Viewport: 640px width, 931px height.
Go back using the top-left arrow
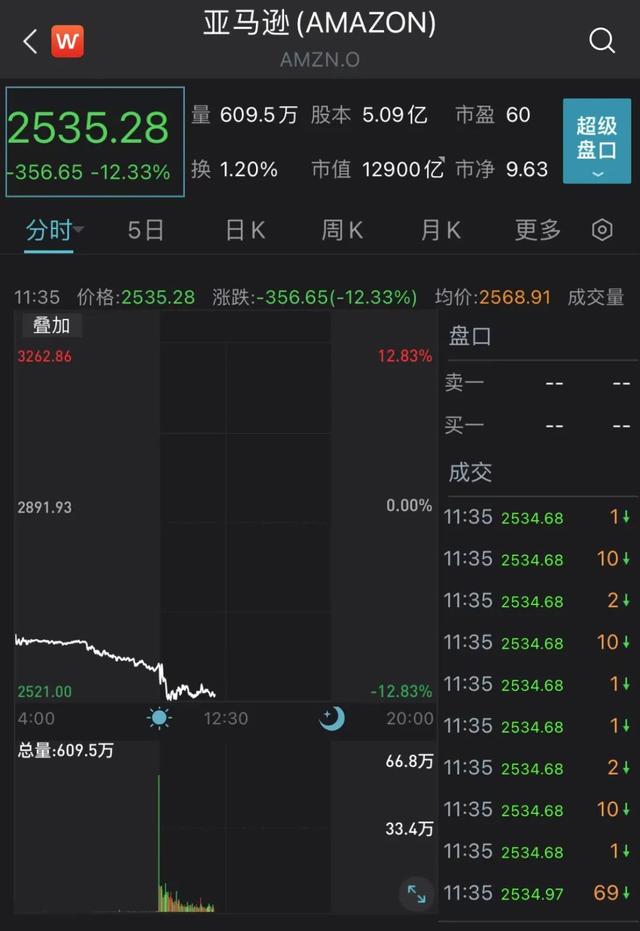click(30, 41)
